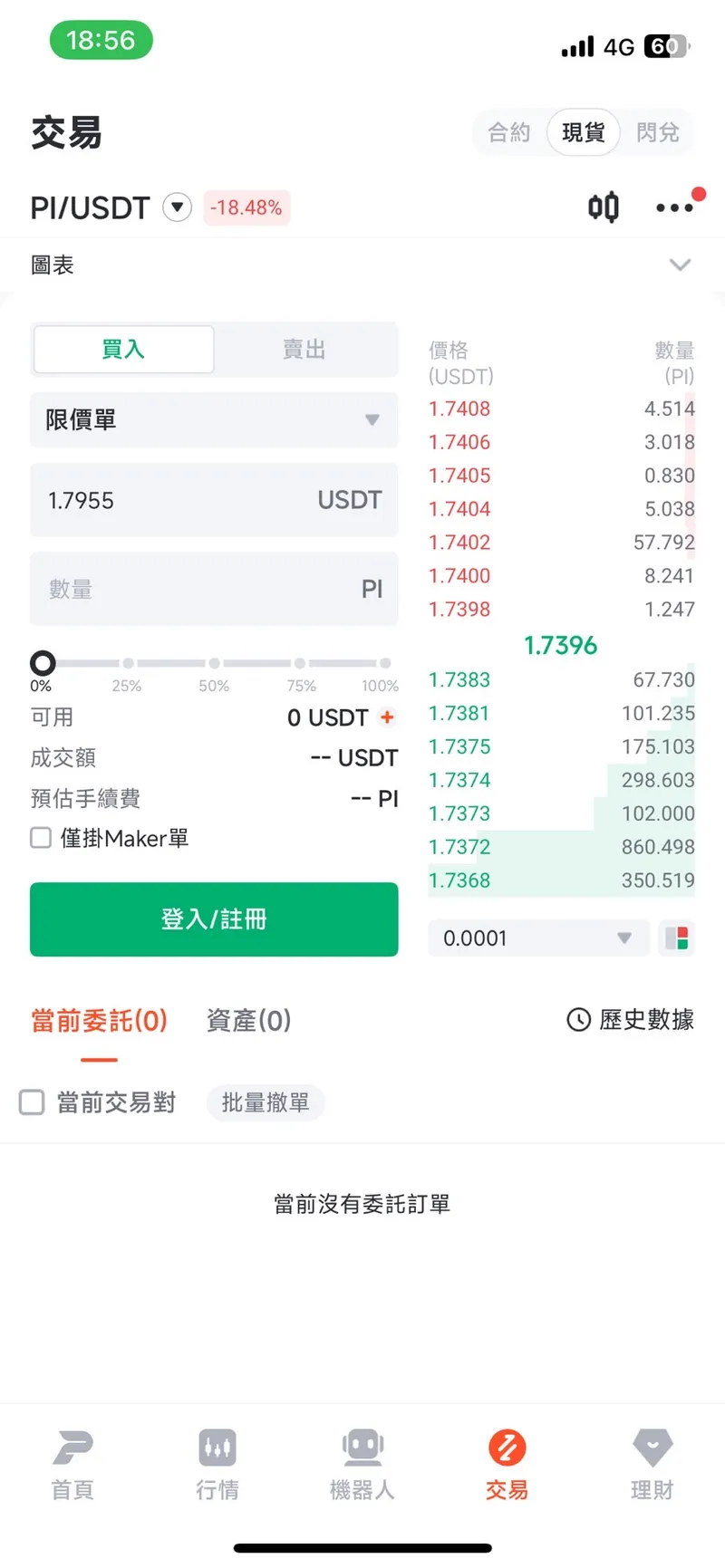This screenshot has height=1568, width=725.
Task: Check the 僅掛Maker單 checkbox
Action: coord(41,838)
